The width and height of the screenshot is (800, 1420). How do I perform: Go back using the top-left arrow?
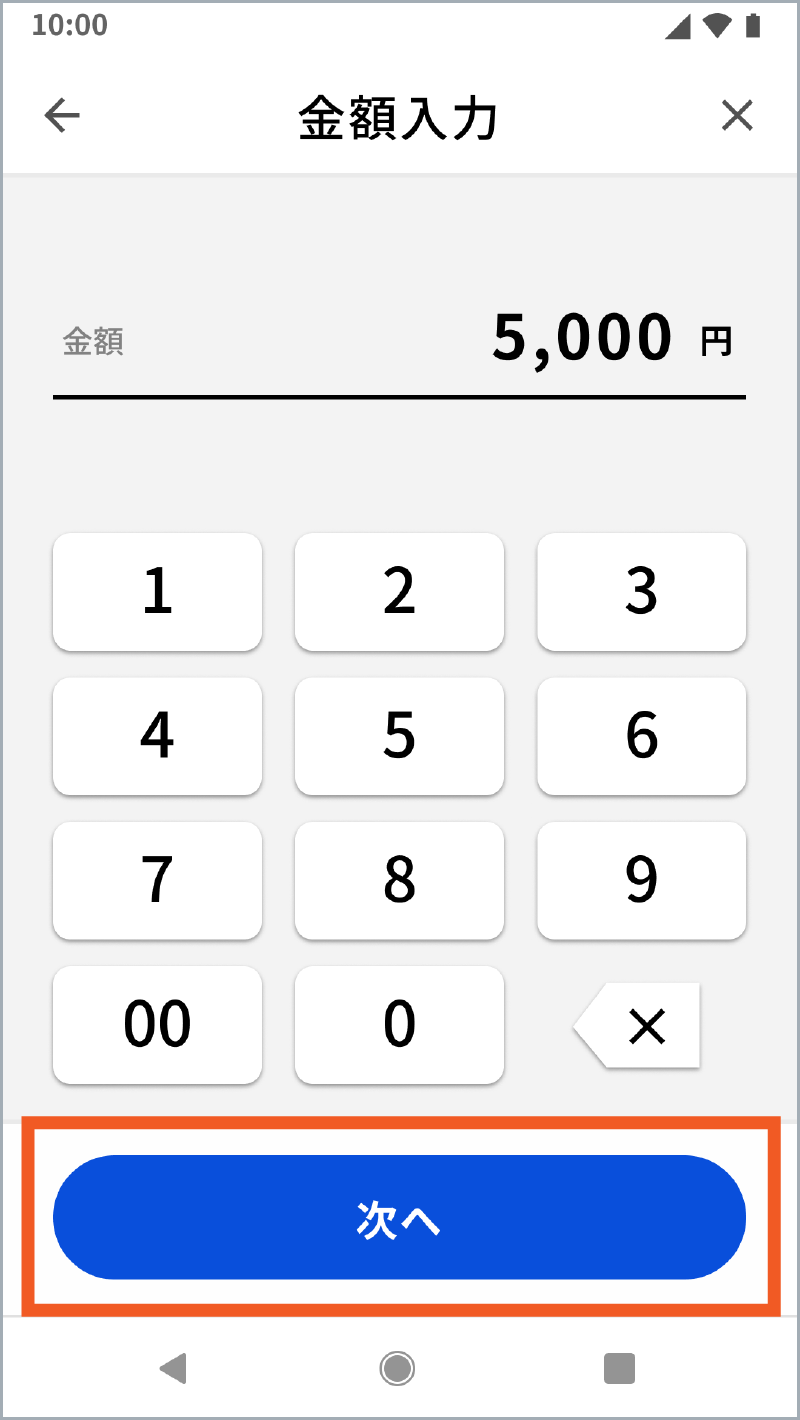62,117
